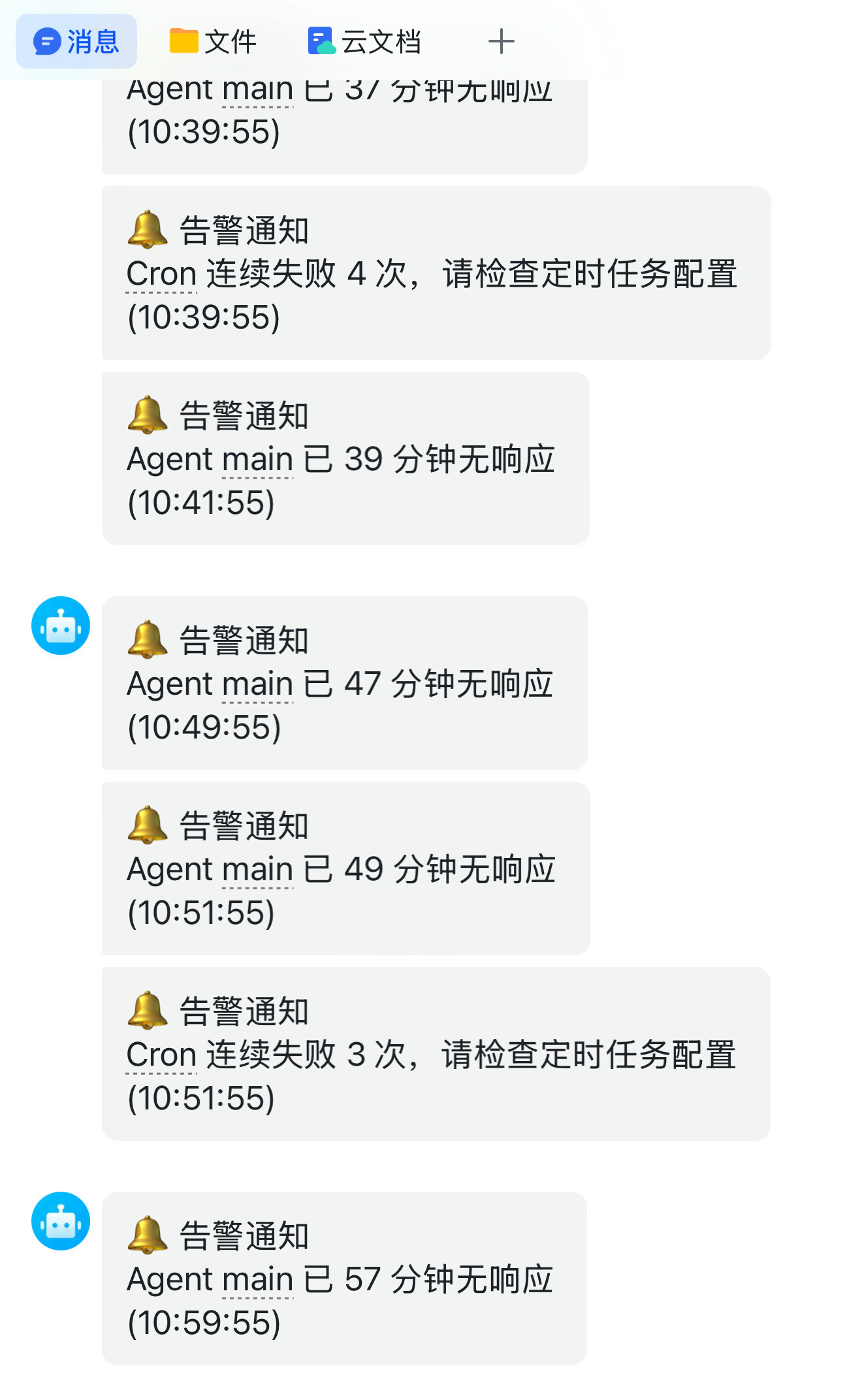Click the upper robot bot avatar

61,625
